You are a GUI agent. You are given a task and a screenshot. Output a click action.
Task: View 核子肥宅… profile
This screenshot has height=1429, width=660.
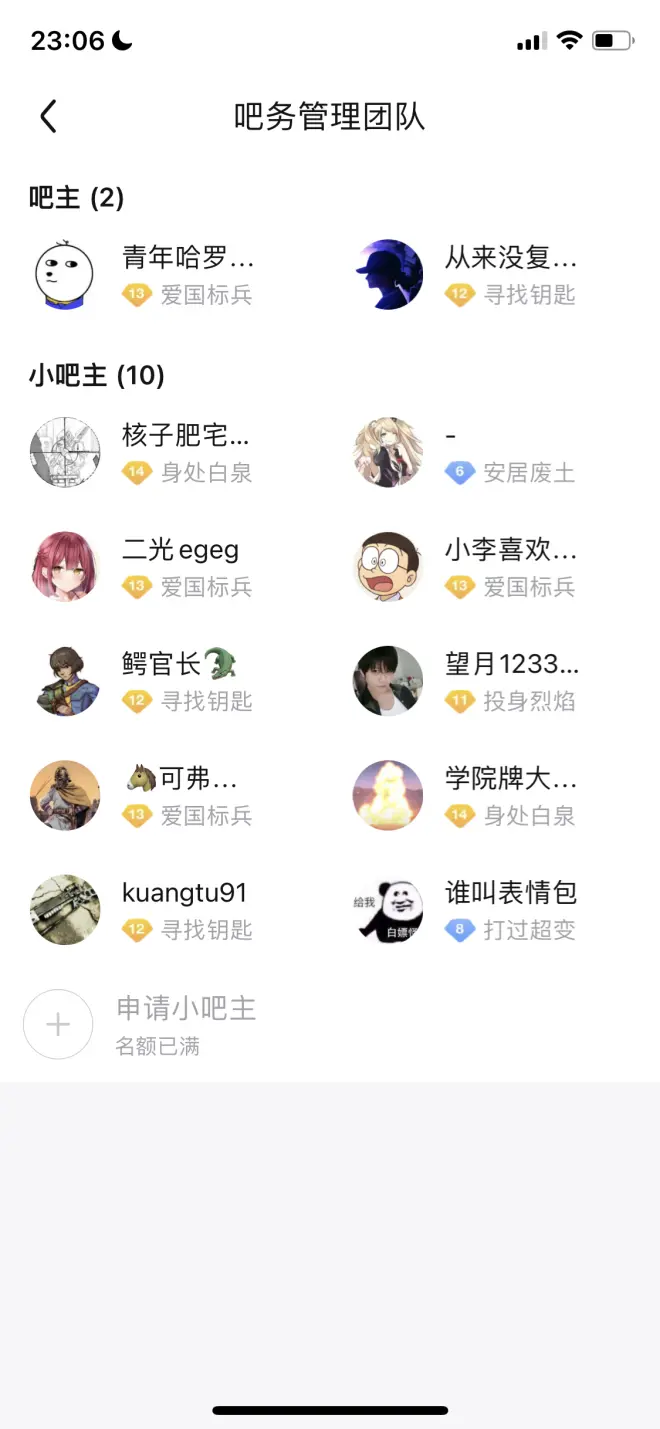click(x=65, y=453)
